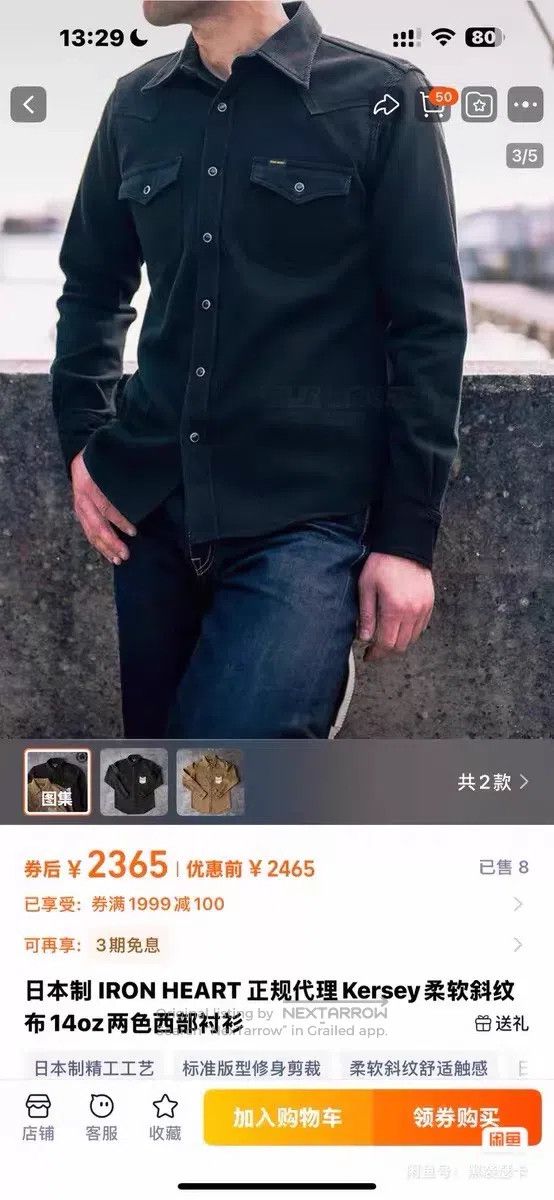Tap 领券购买 to buy with coupon
The height and width of the screenshot is (1200, 554).
coord(458,1117)
